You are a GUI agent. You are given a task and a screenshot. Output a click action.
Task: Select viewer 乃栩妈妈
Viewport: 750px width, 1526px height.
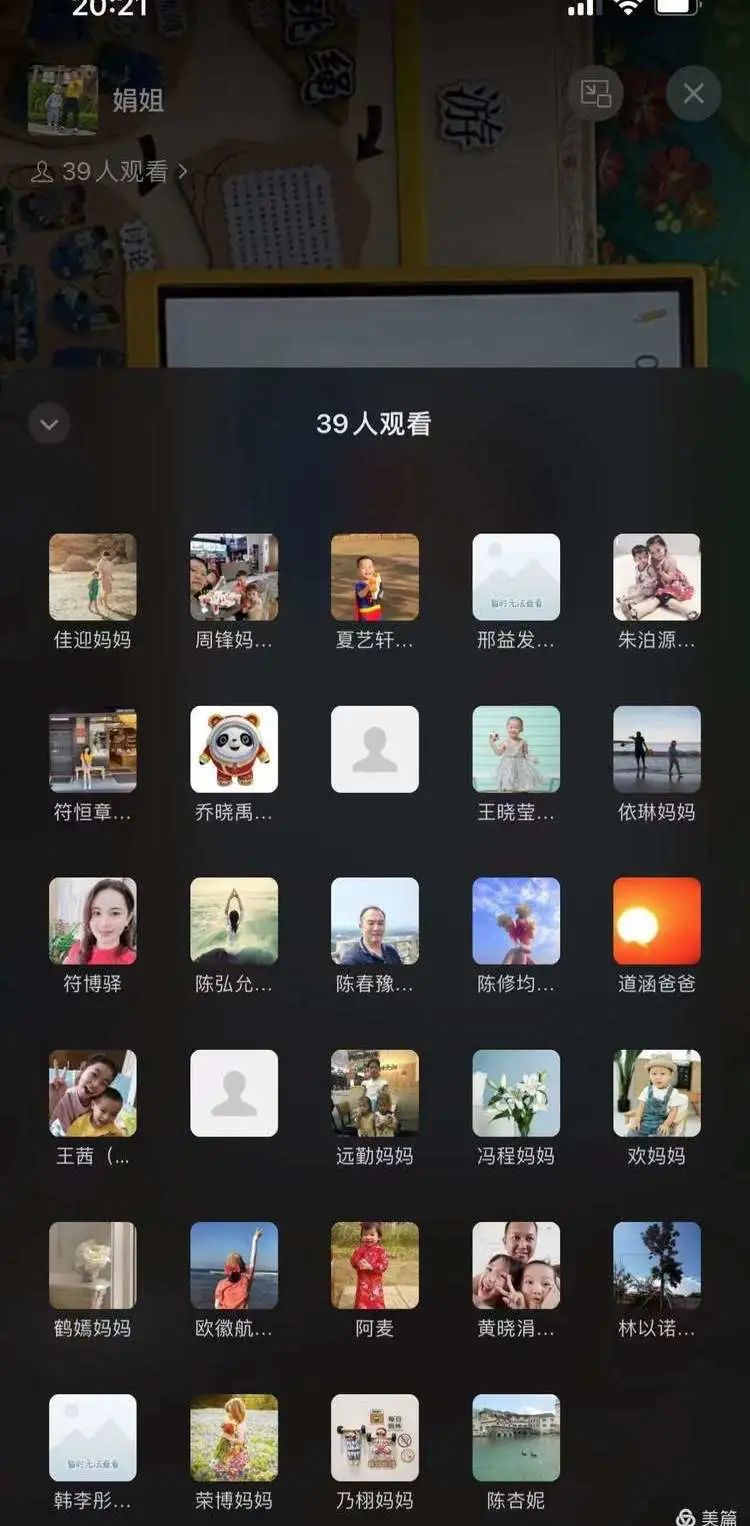[375, 1437]
